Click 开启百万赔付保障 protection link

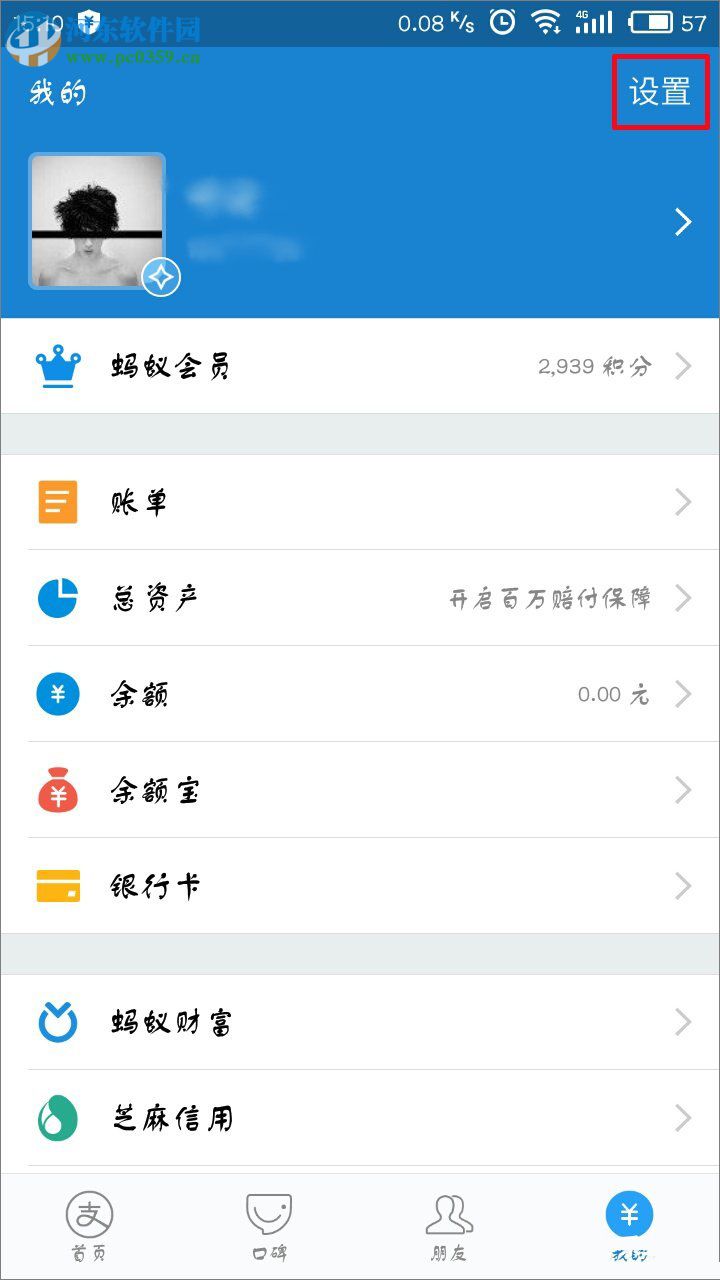pos(550,598)
